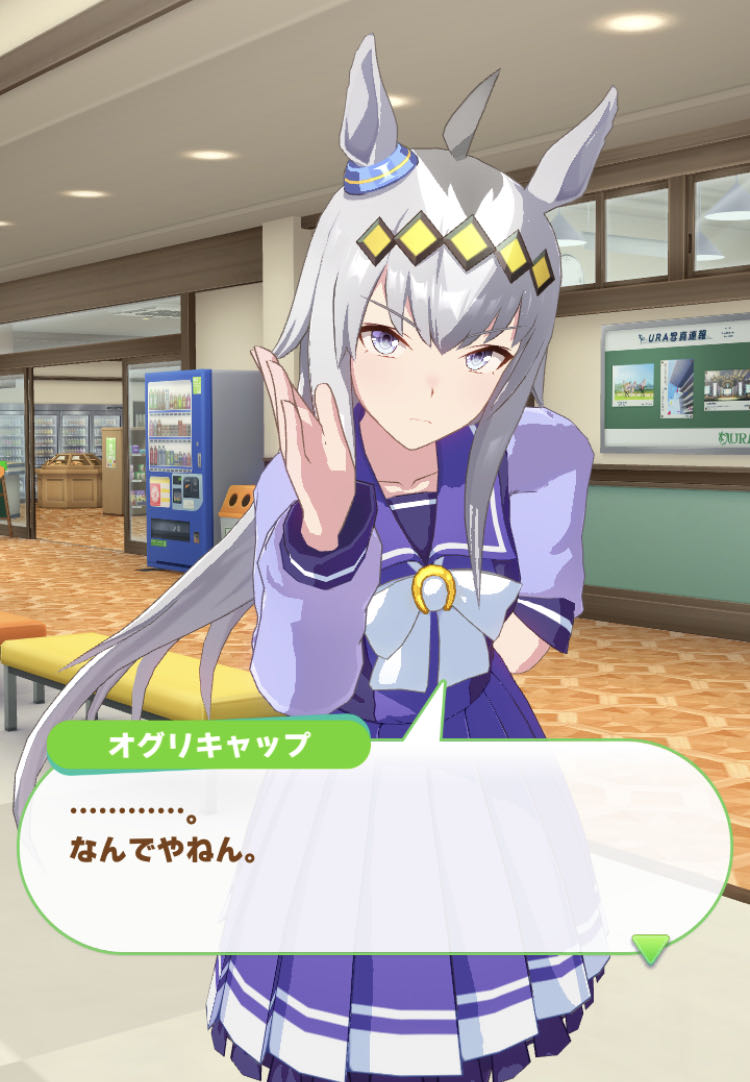Tap Oguri Cap's dialogue box to continue

[375, 850]
